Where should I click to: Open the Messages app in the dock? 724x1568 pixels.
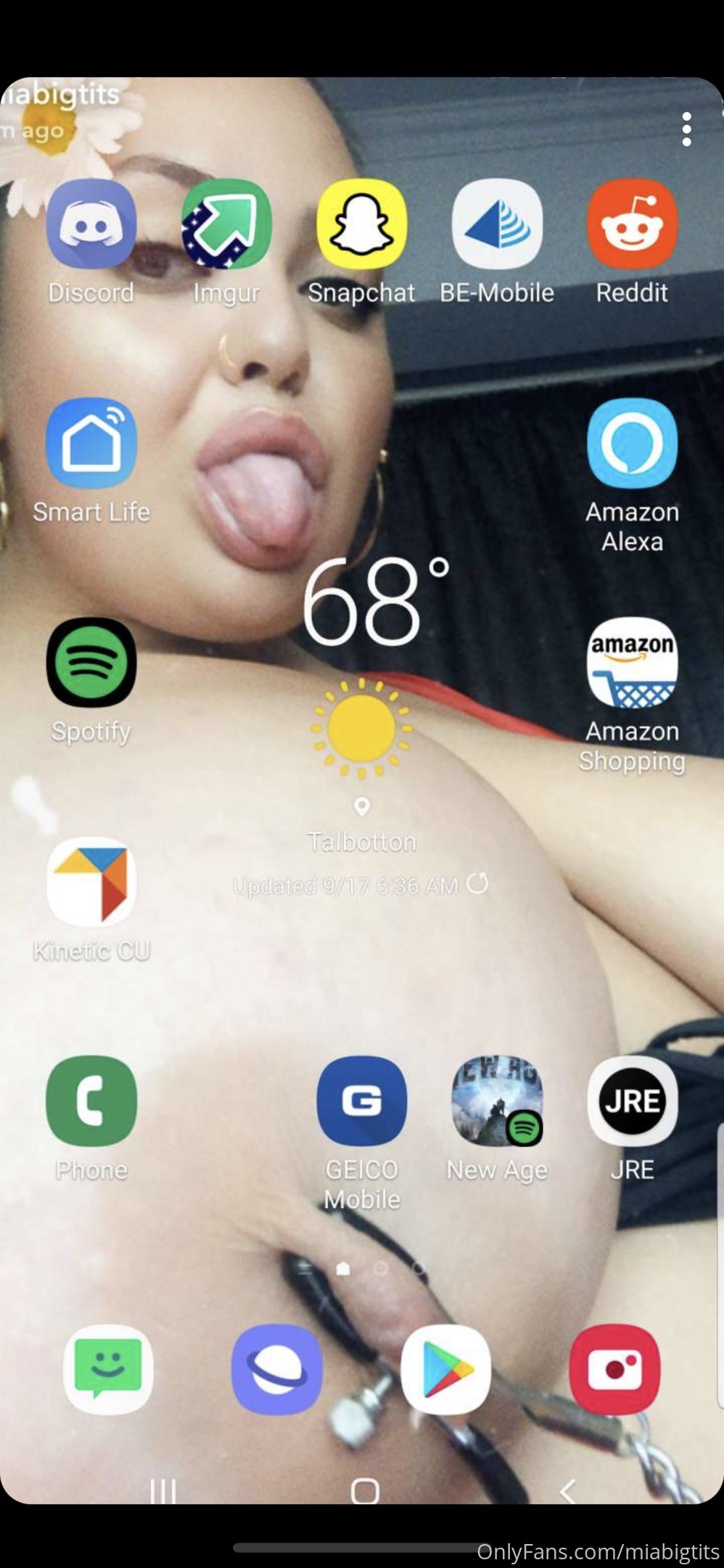tap(108, 1369)
